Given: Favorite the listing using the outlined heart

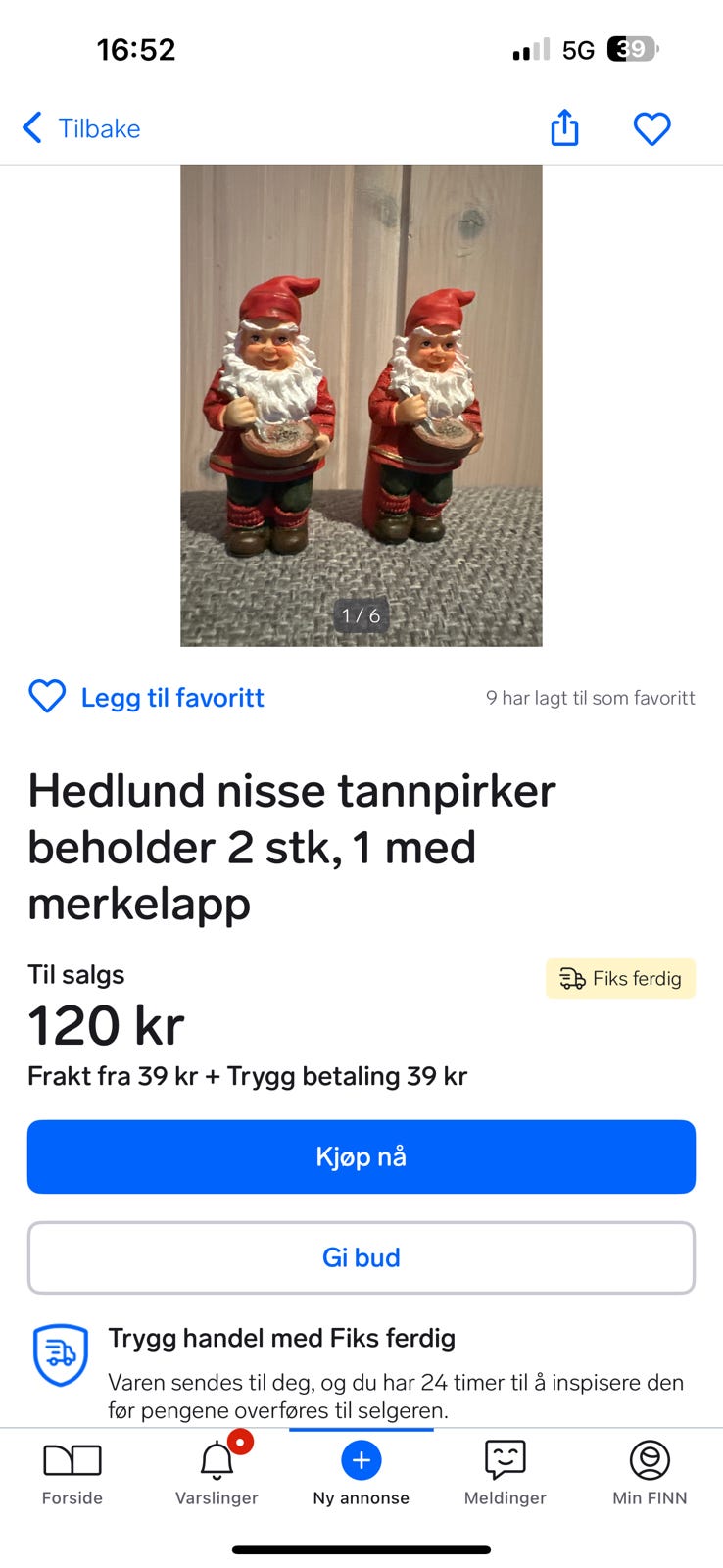Looking at the screenshot, I should click(x=46, y=697).
